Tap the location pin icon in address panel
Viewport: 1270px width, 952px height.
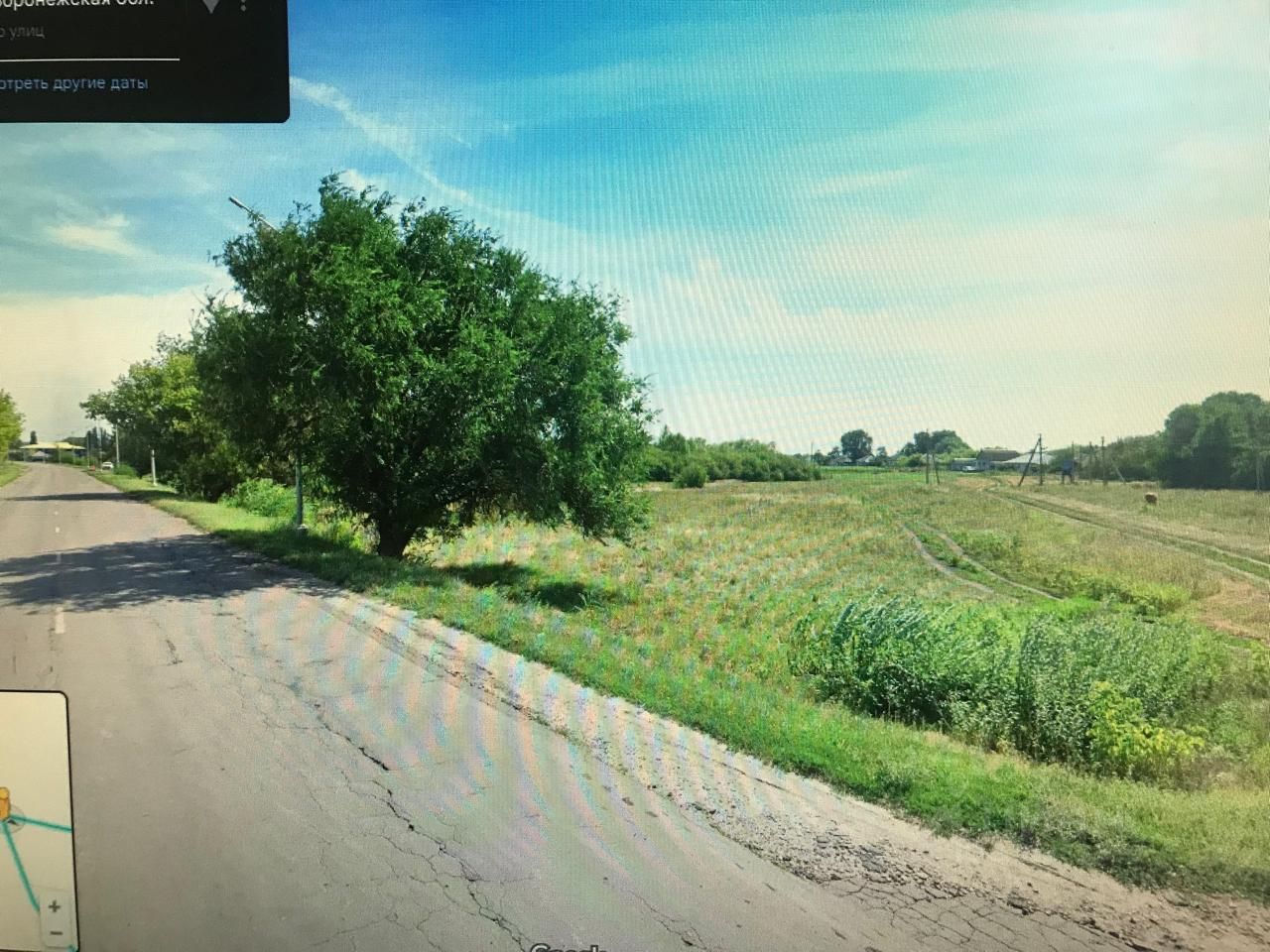211,5
